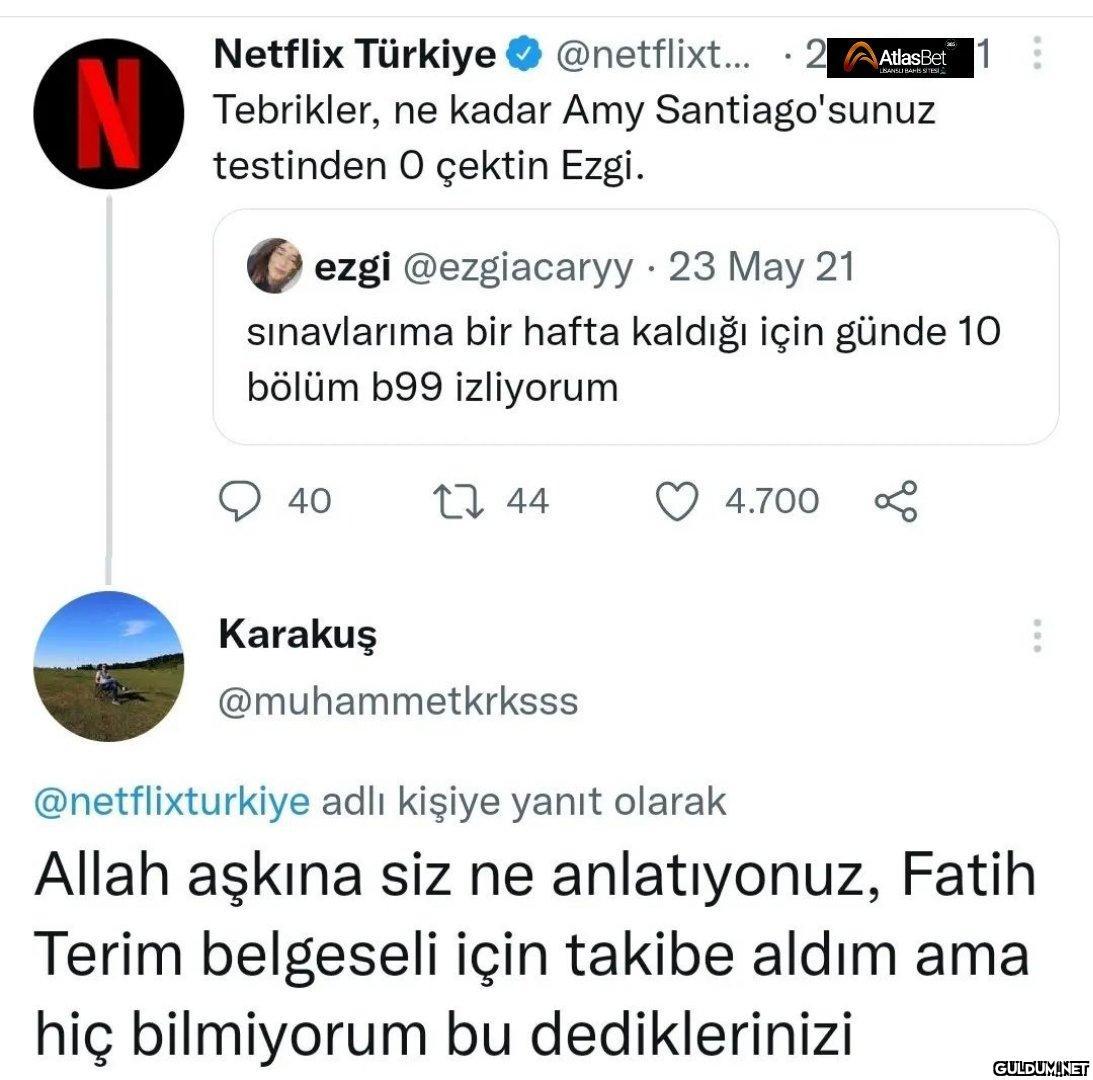View Karakuş's profile via avatar

pos(108,666)
